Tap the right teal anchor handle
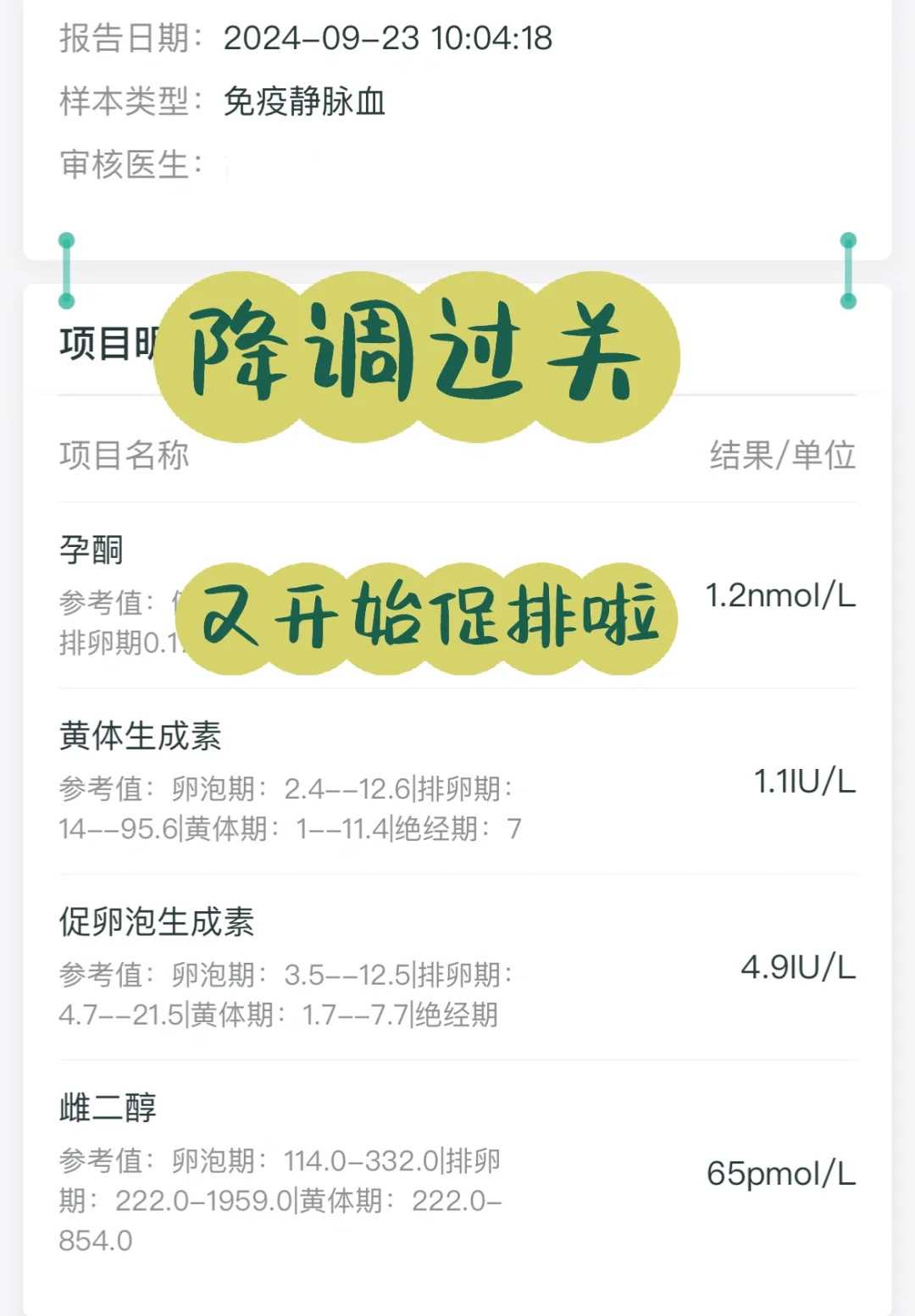The height and width of the screenshot is (1316, 915). (846, 269)
